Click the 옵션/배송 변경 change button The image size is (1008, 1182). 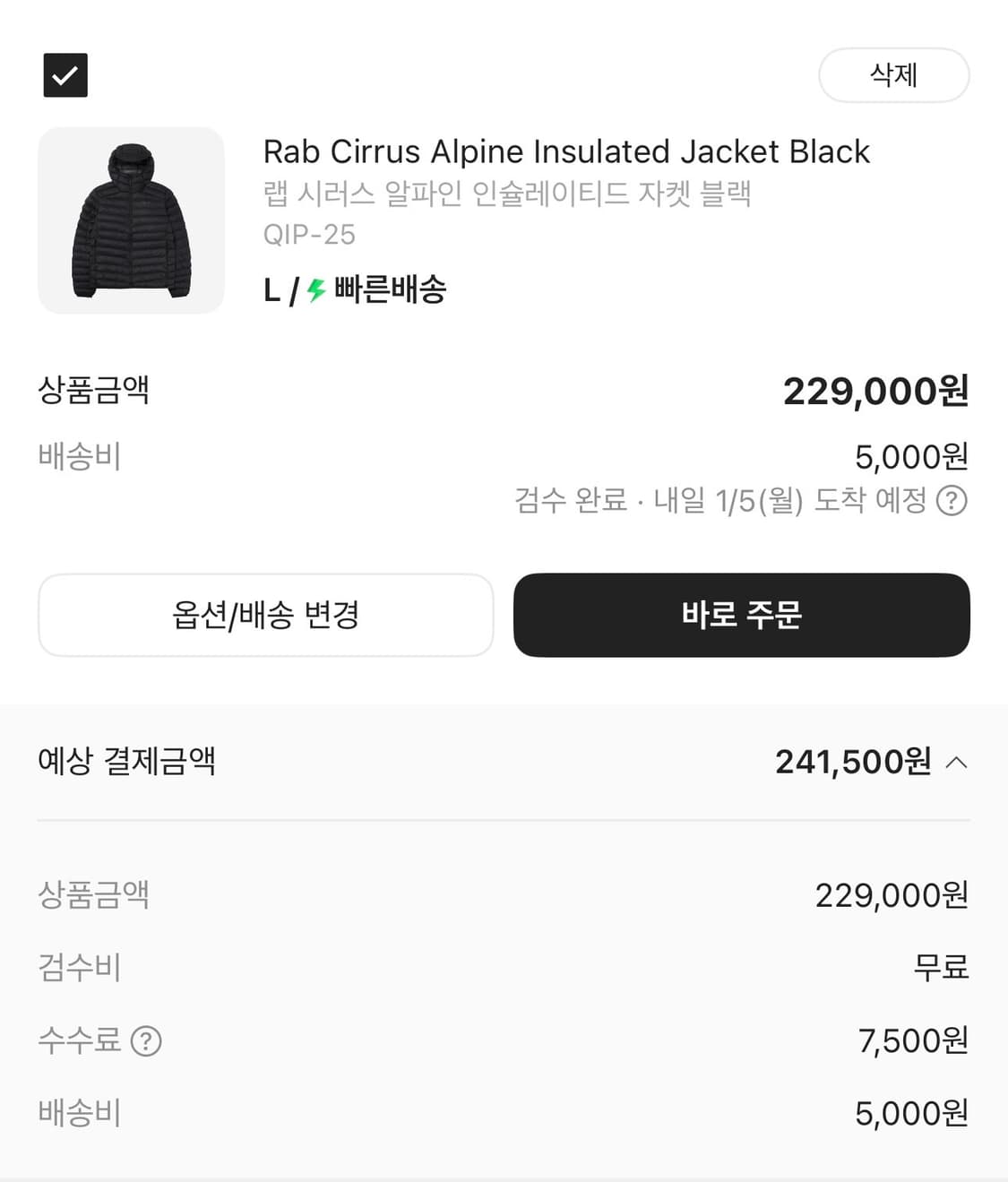click(x=265, y=616)
